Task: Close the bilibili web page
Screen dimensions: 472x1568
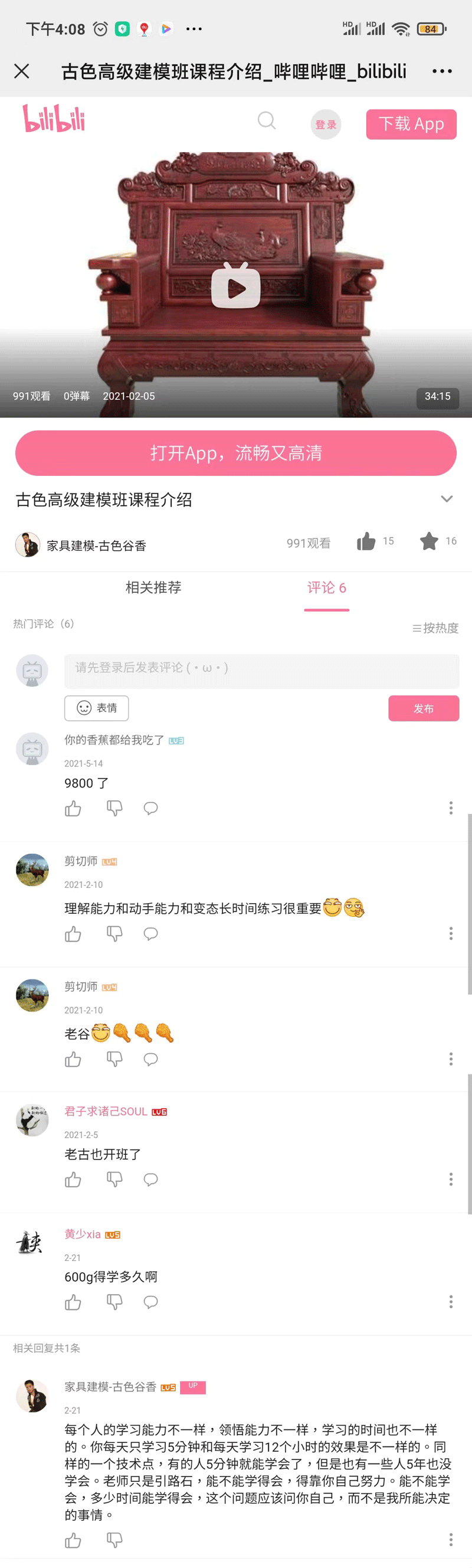Action: pos(22,72)
